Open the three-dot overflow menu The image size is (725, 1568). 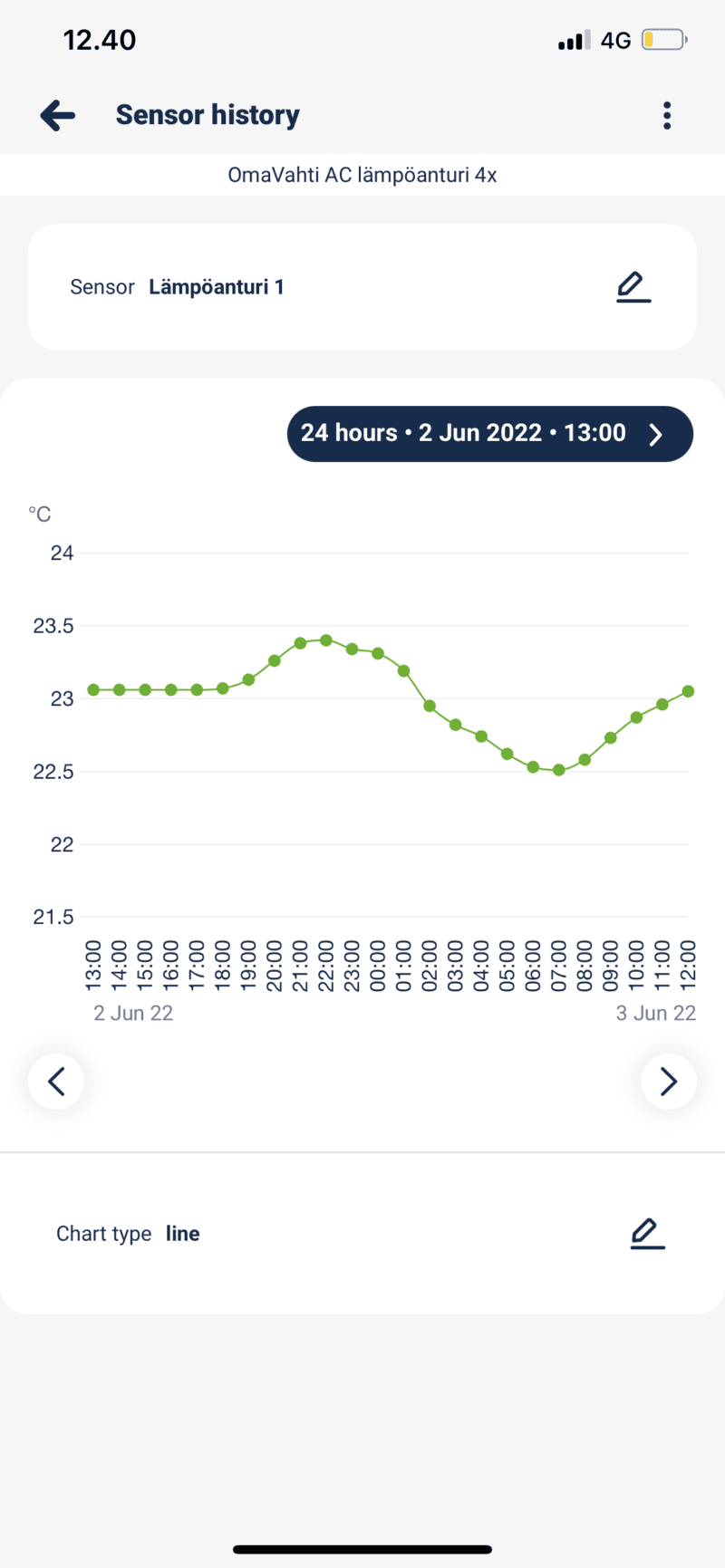click(667, 115)
